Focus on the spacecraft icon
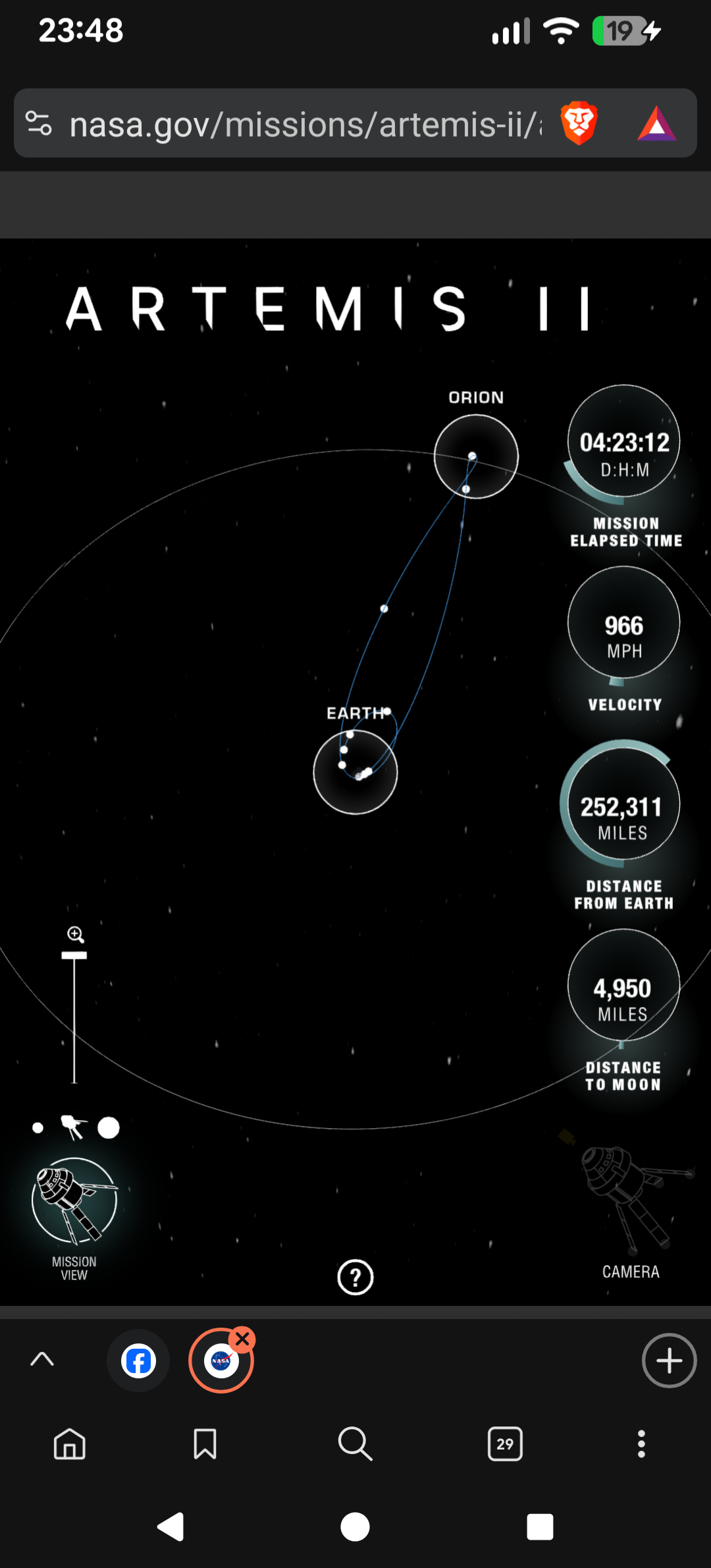The width and height of the screenshot is (711, 1568). click(73, 1127)
